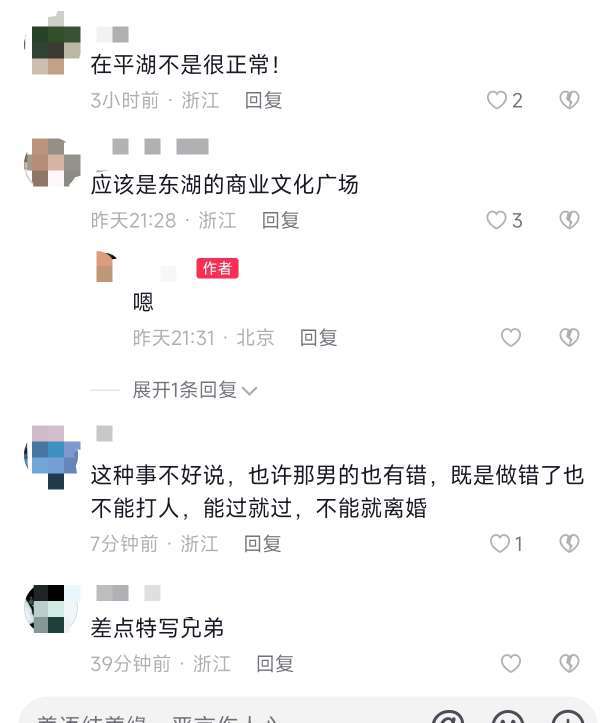Like the comment about 东湖的商业文化广场
The image size is (610, 723).
coord(497,220)
